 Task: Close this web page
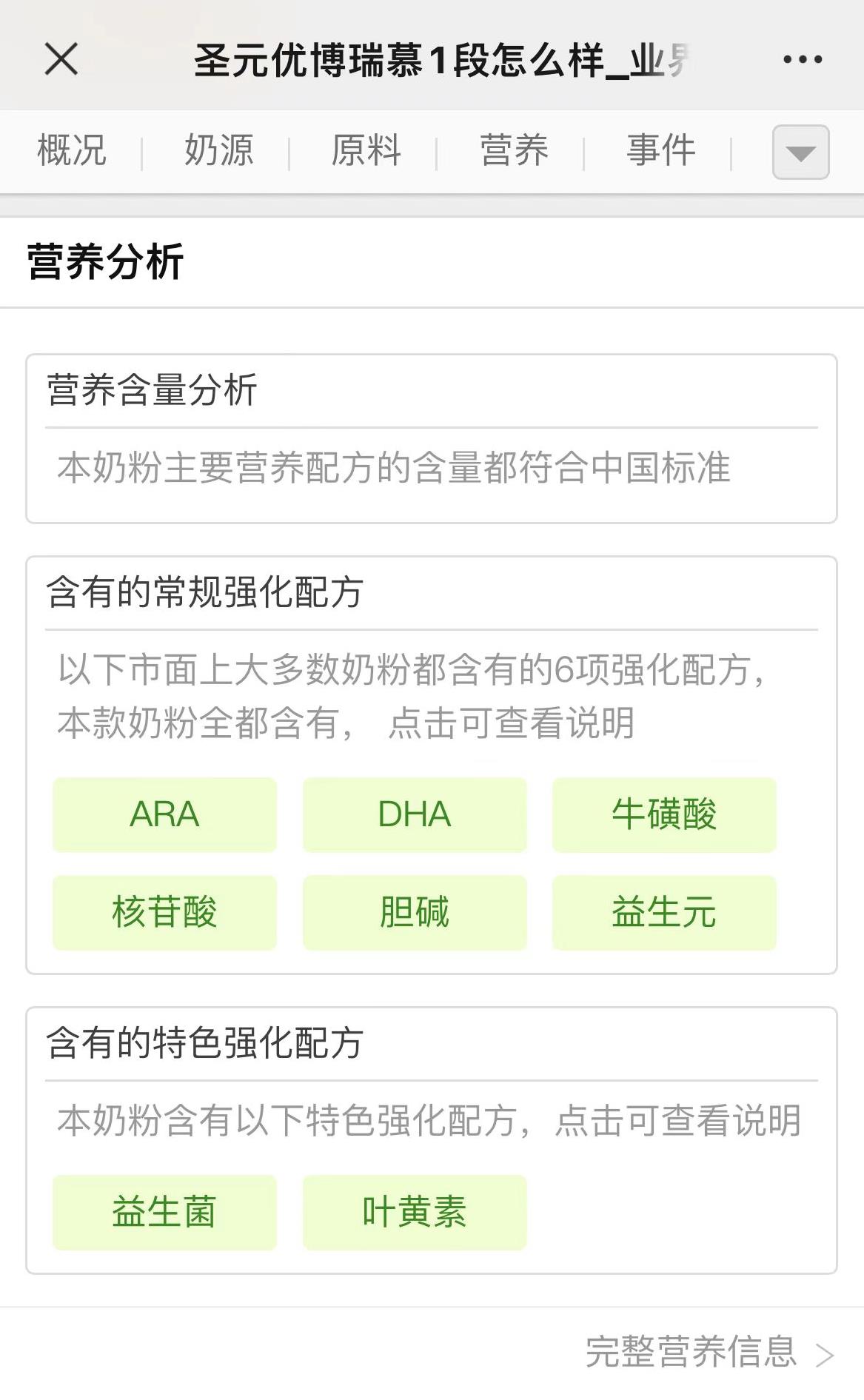coord(61,59)
